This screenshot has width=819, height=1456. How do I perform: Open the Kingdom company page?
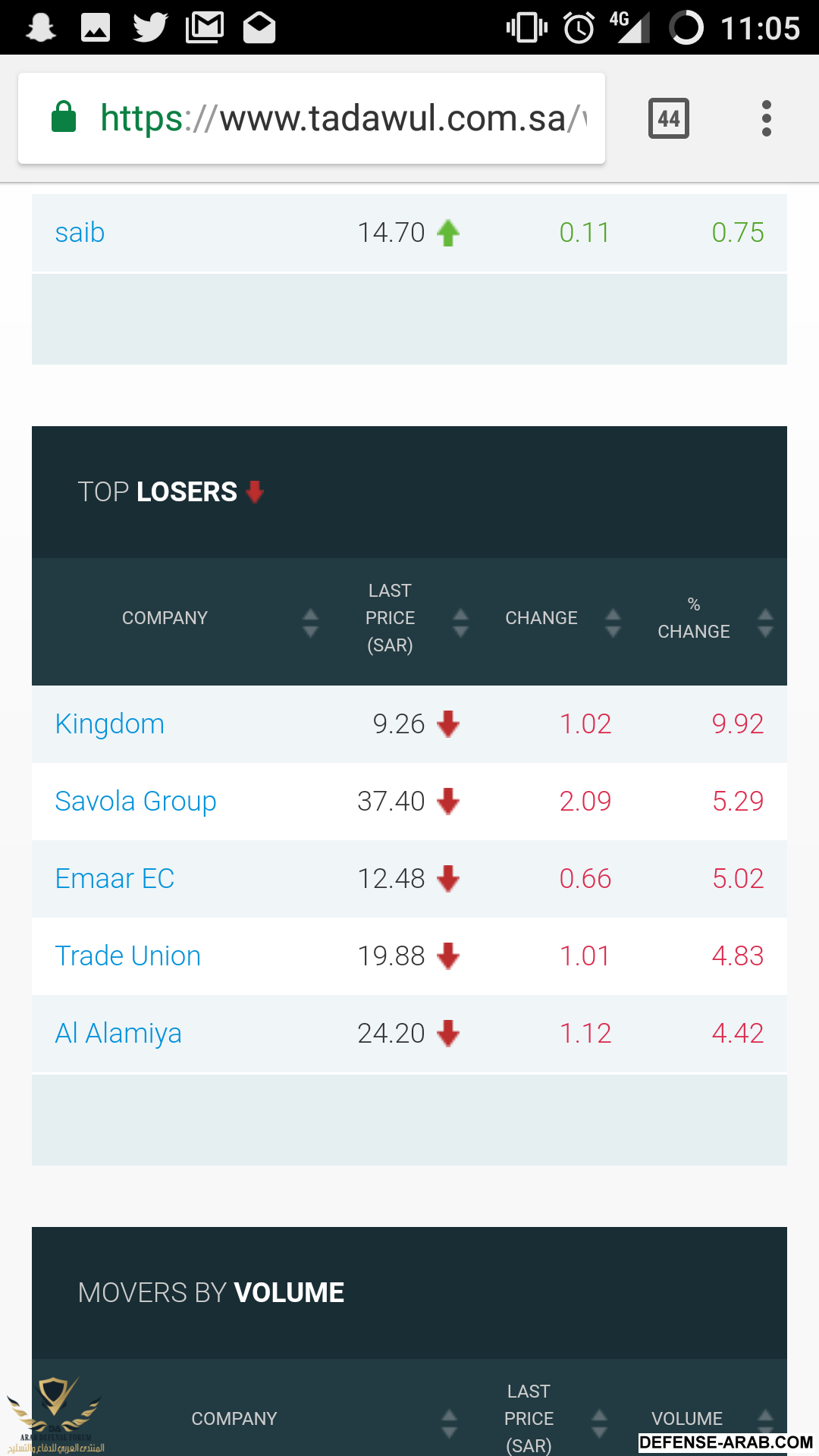(110, 724)
